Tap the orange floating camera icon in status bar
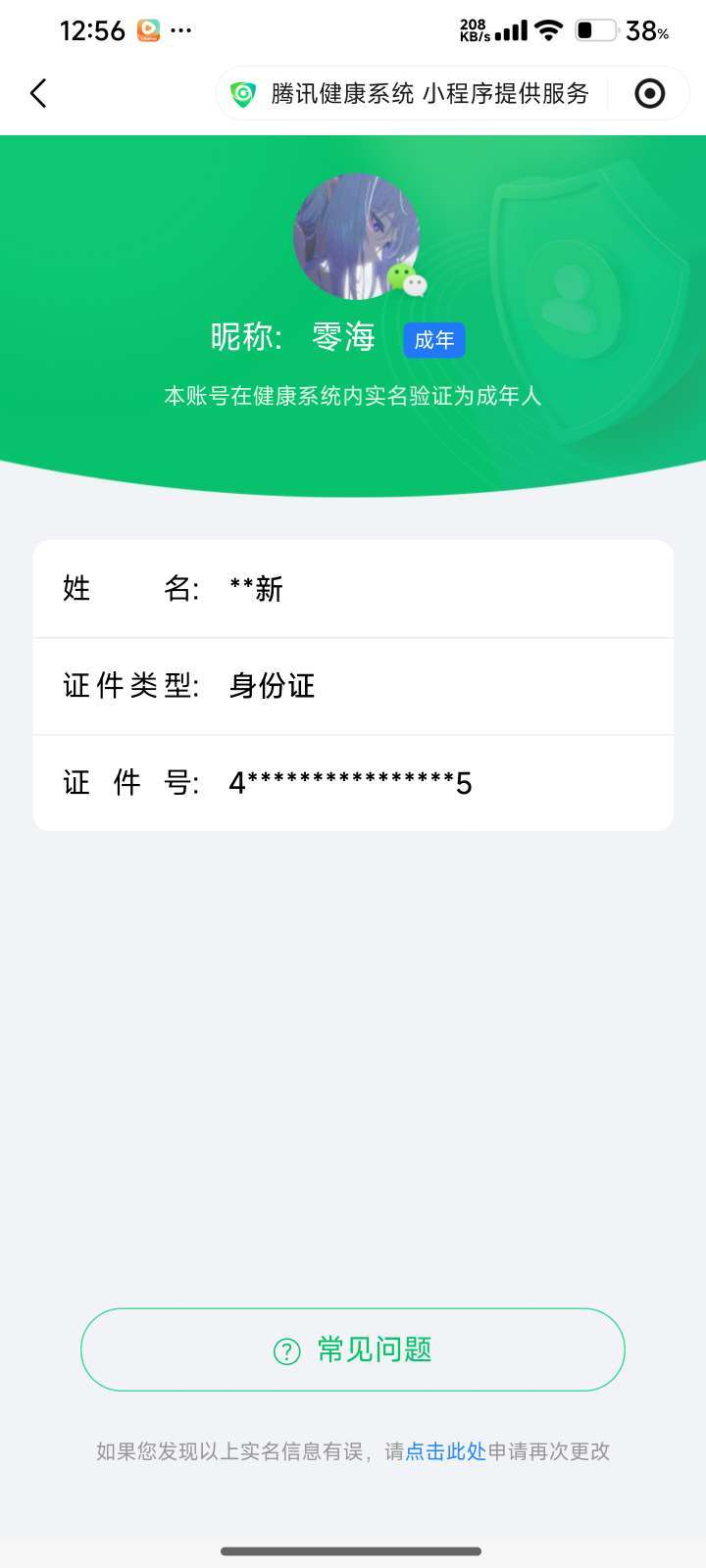 pyautogui.click(x=145, y=29)
